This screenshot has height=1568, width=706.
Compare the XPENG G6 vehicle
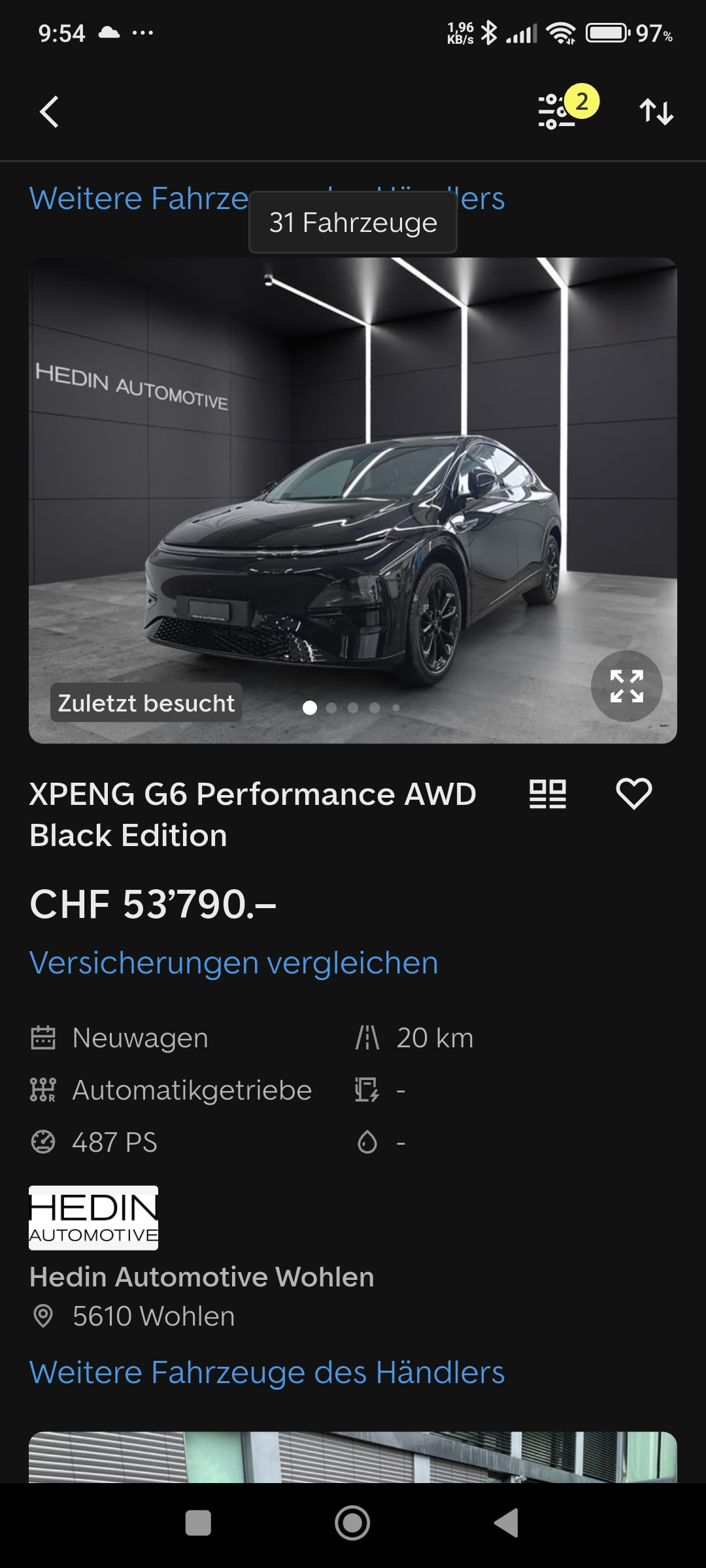point(548,794)
